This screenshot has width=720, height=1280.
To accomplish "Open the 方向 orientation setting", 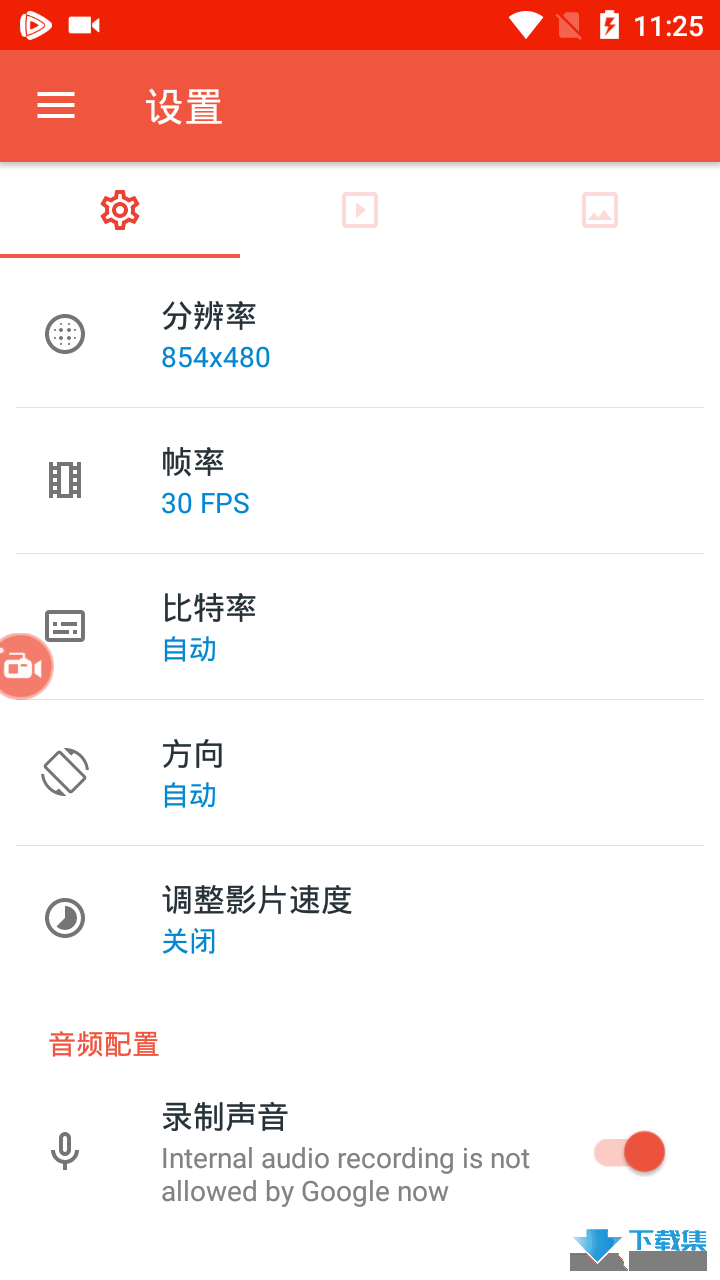I will pyautogui.click(x=360, y=773).
